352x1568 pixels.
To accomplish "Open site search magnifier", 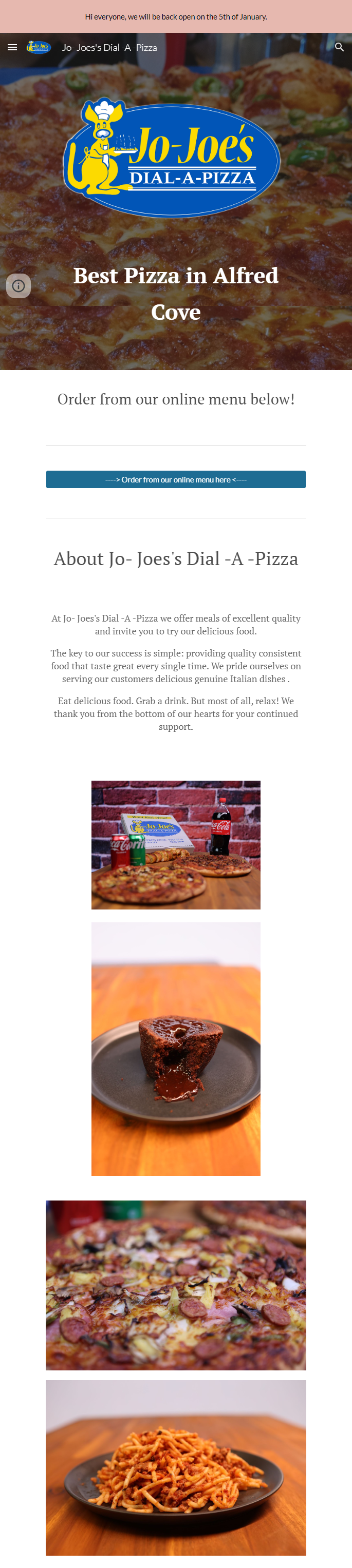I will coord(339,48).
